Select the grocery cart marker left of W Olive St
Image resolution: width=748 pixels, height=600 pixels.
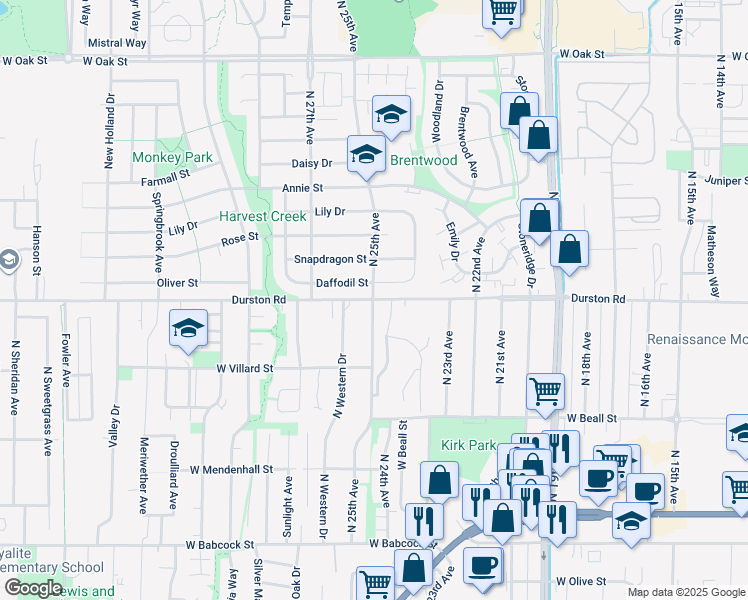(x=376, y=583)
